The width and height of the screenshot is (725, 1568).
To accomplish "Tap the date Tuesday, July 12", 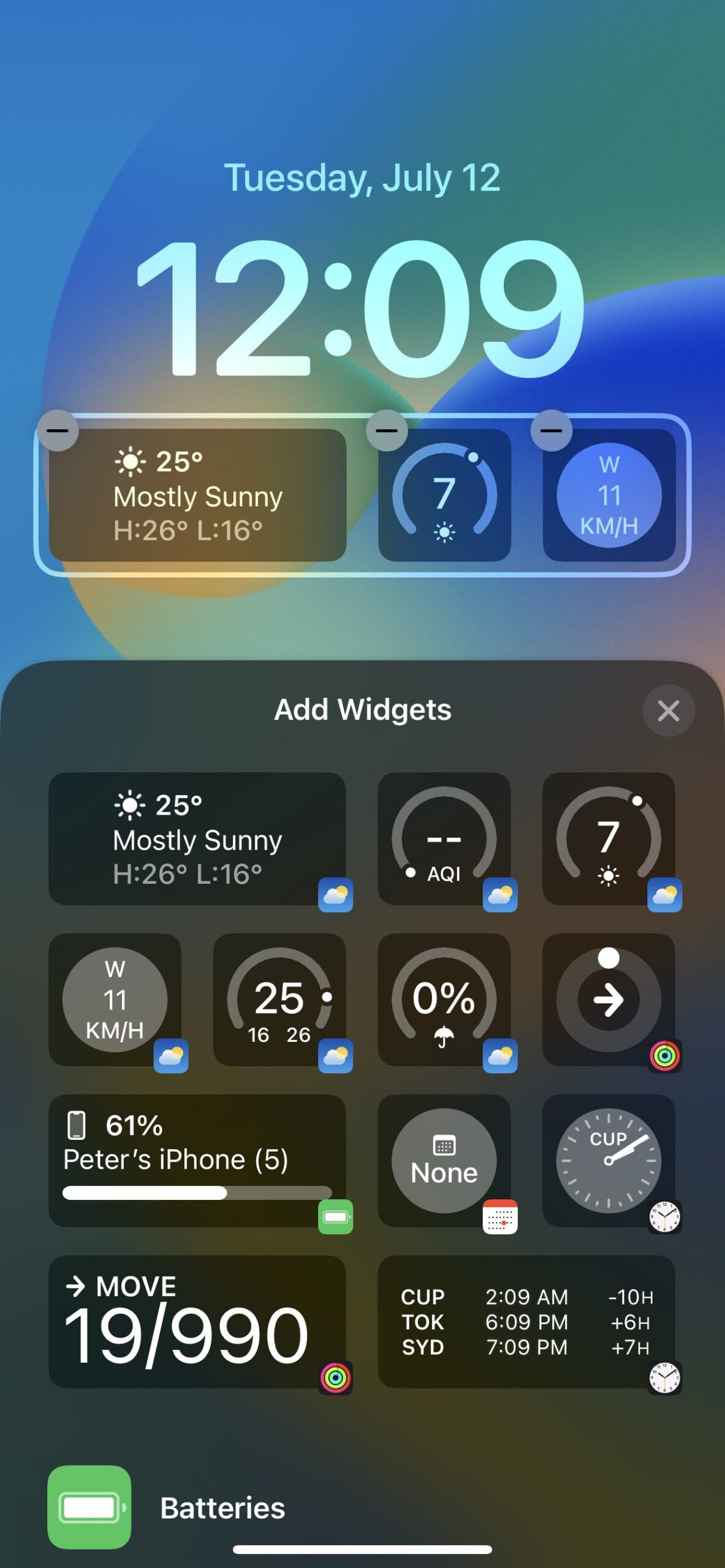I will pyautogui.click(x=362, y=178).
